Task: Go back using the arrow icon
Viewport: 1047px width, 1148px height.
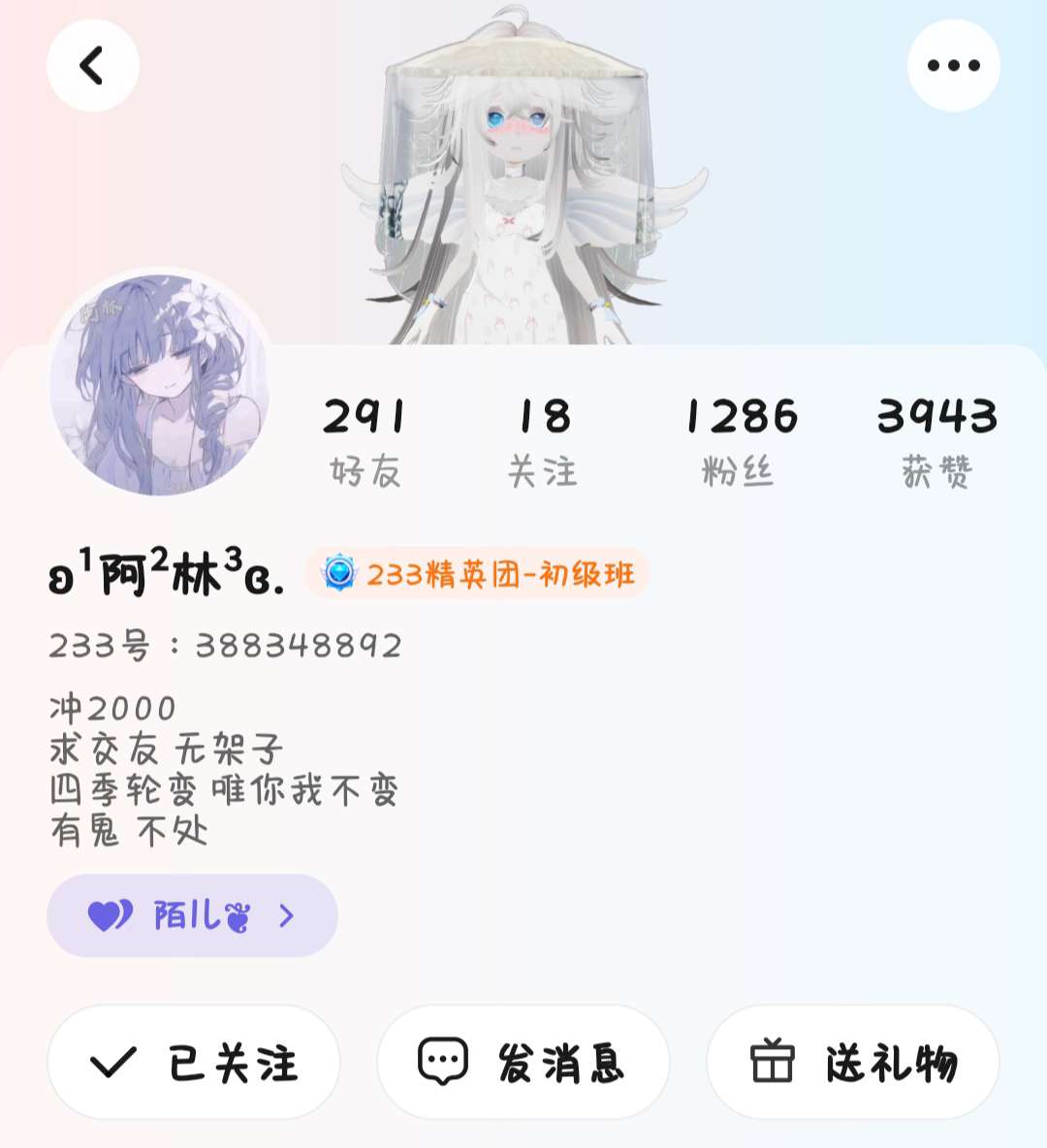Action: 93,66
